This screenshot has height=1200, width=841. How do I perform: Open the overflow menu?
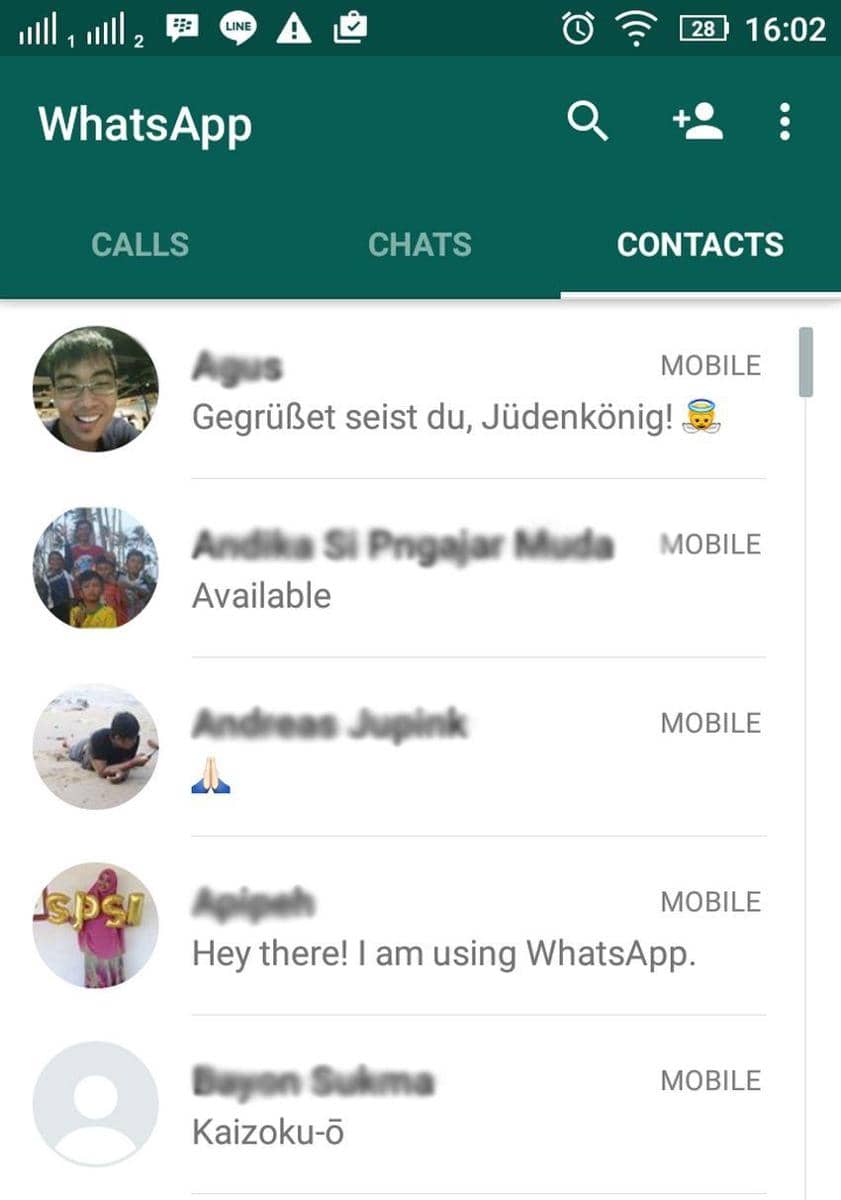(785, 122)
